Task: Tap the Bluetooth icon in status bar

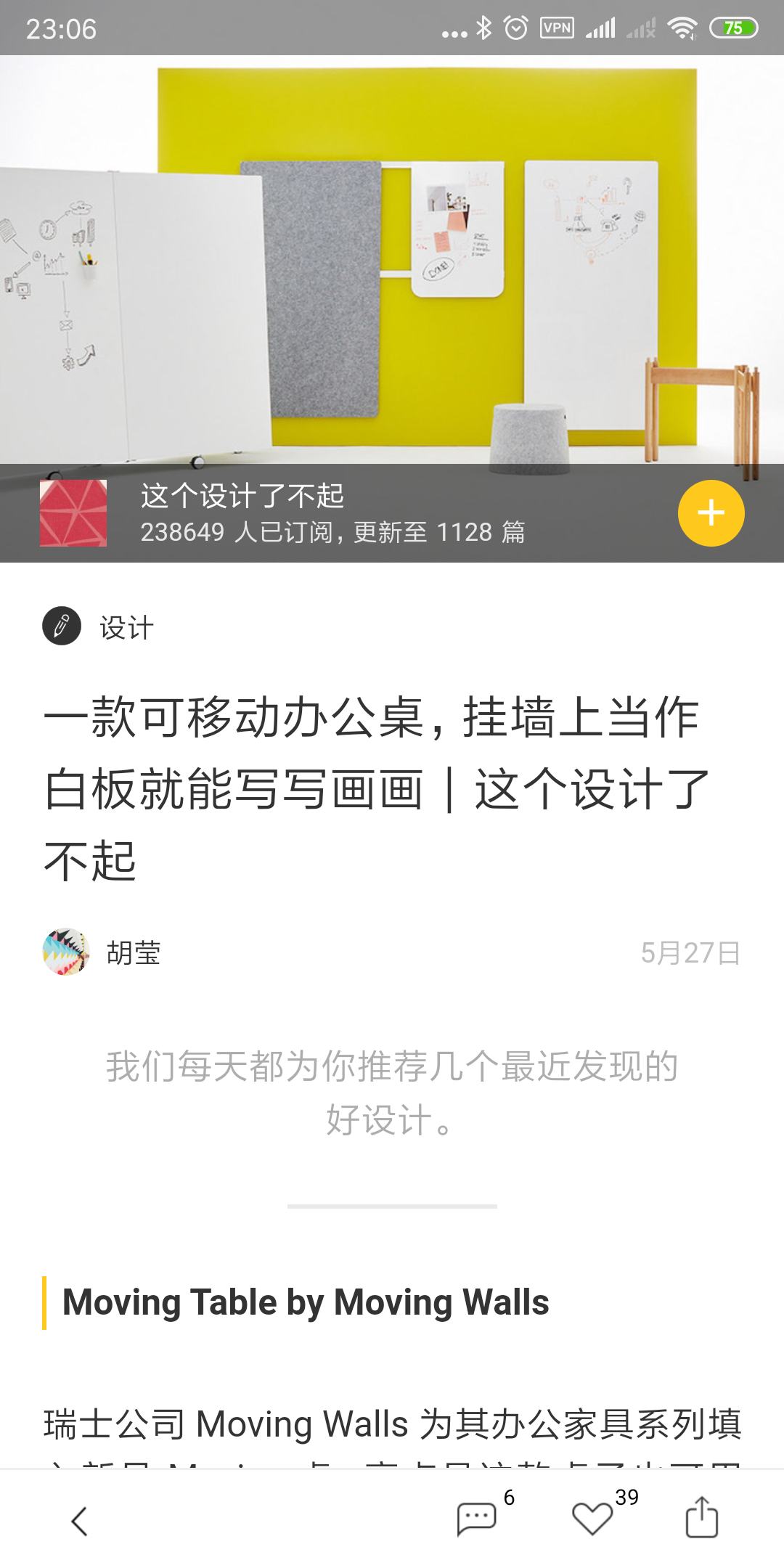Action: point(482,29)
